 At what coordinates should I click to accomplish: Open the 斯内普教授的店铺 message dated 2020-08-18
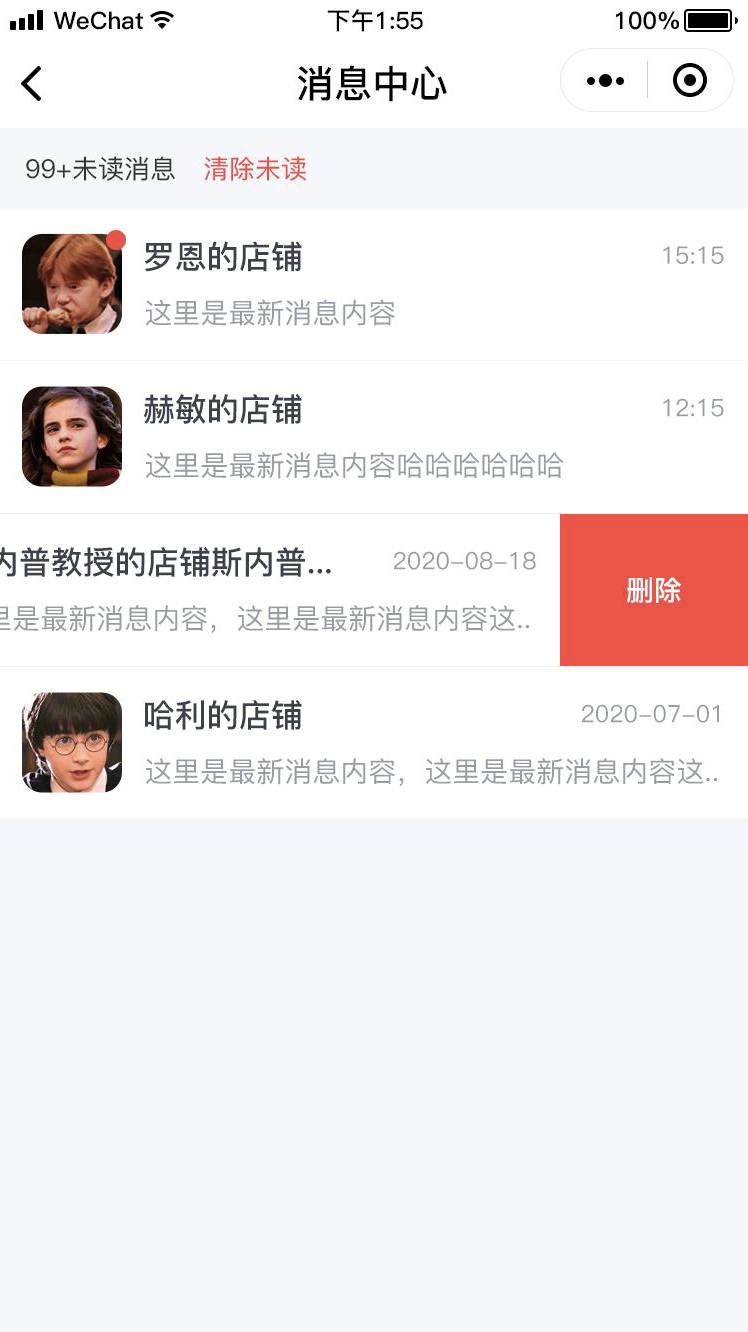tap(270, 590)
